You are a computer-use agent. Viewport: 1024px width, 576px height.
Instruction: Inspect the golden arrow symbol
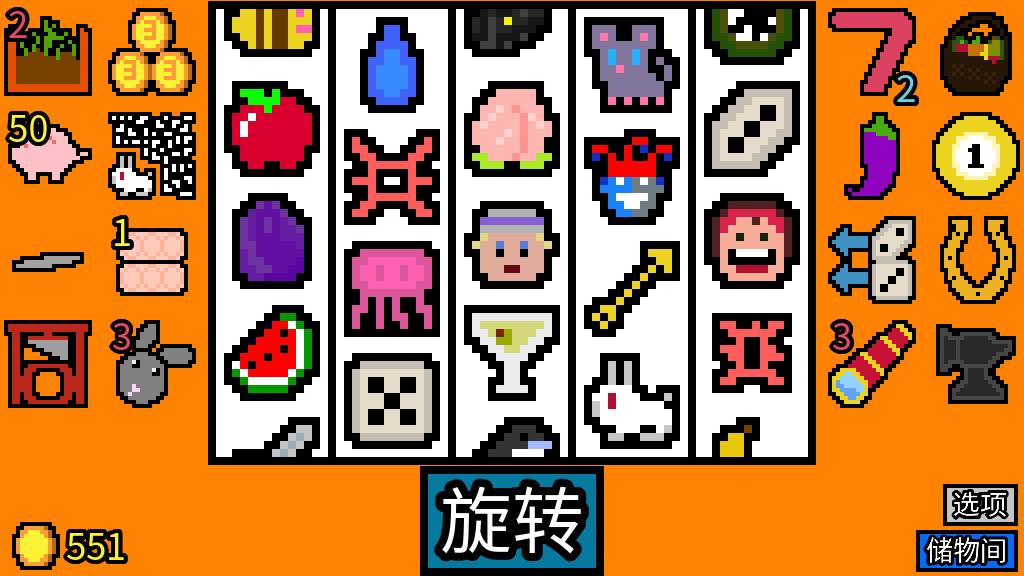(632, 287)
